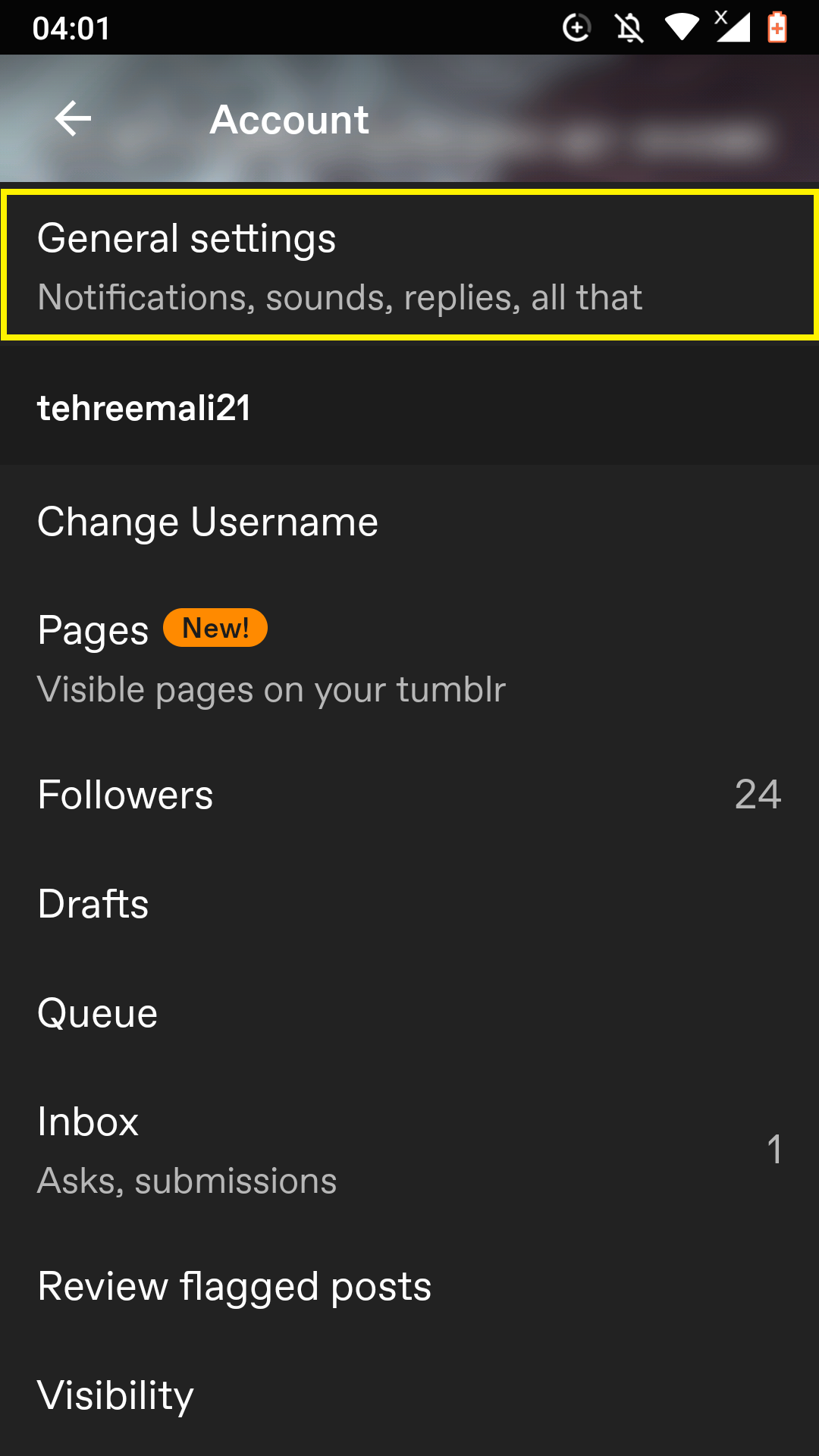Open Drafts
819x1456 pixels.
409,903
